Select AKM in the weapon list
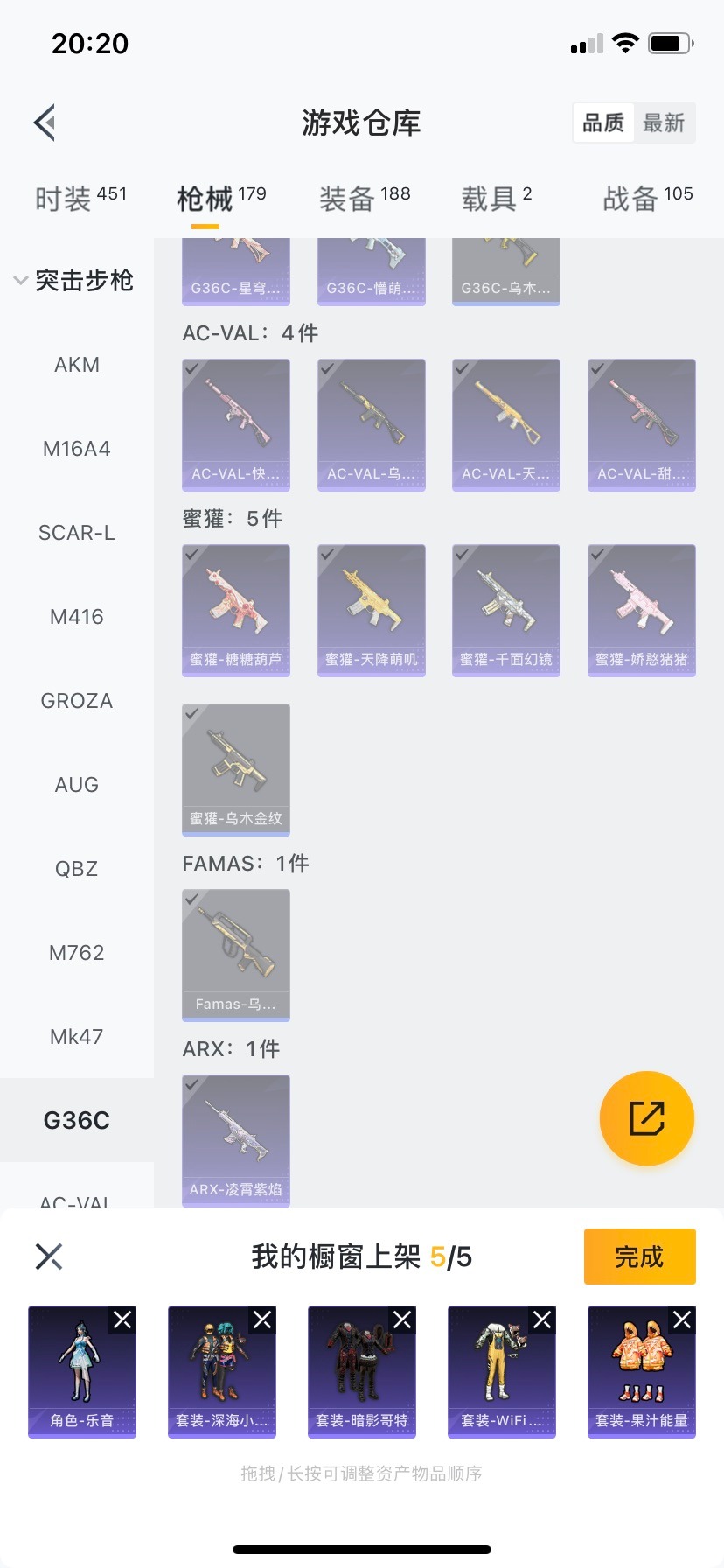The image size is (724, 1568). (x=77, y=365)
